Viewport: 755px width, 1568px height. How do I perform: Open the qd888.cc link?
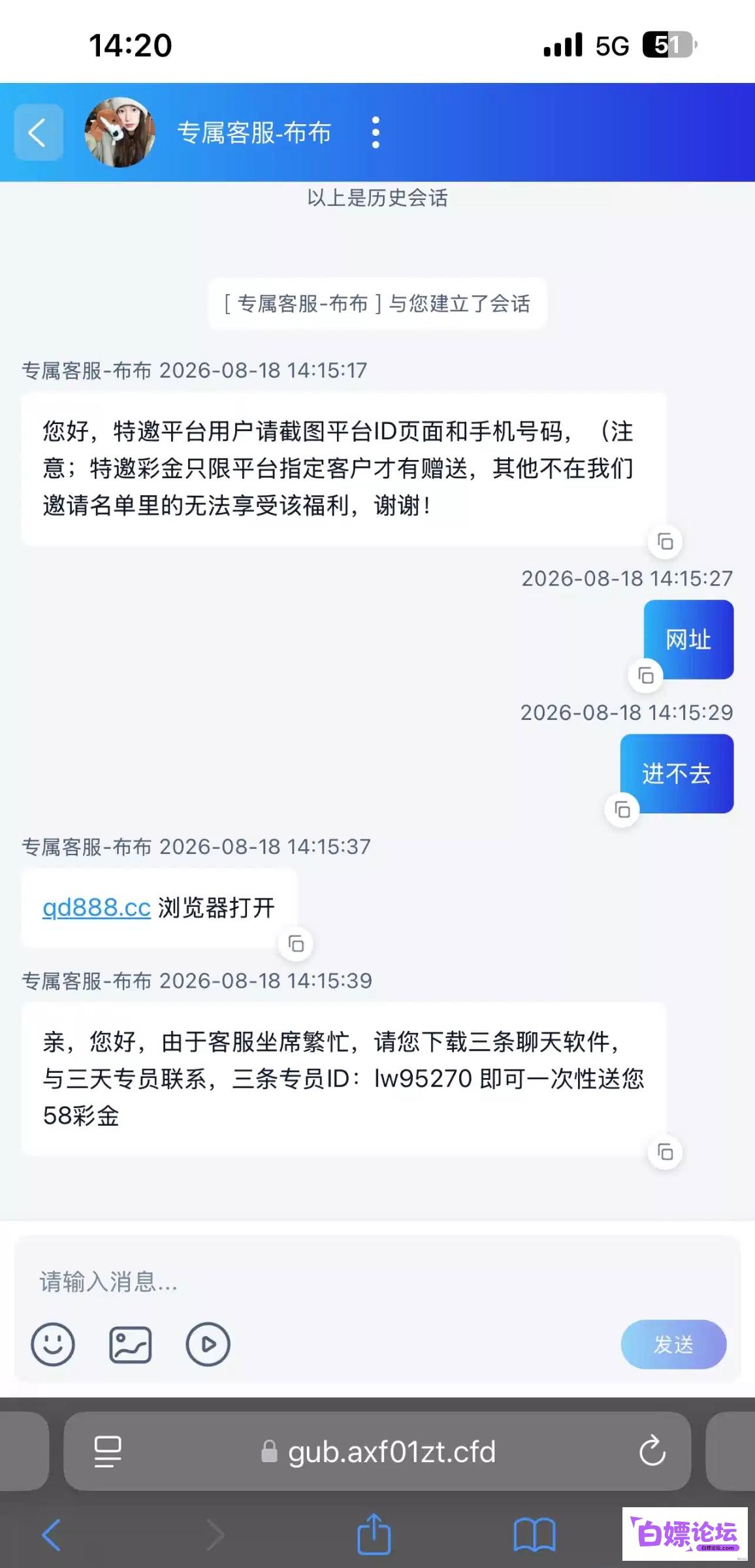point(97,907)
